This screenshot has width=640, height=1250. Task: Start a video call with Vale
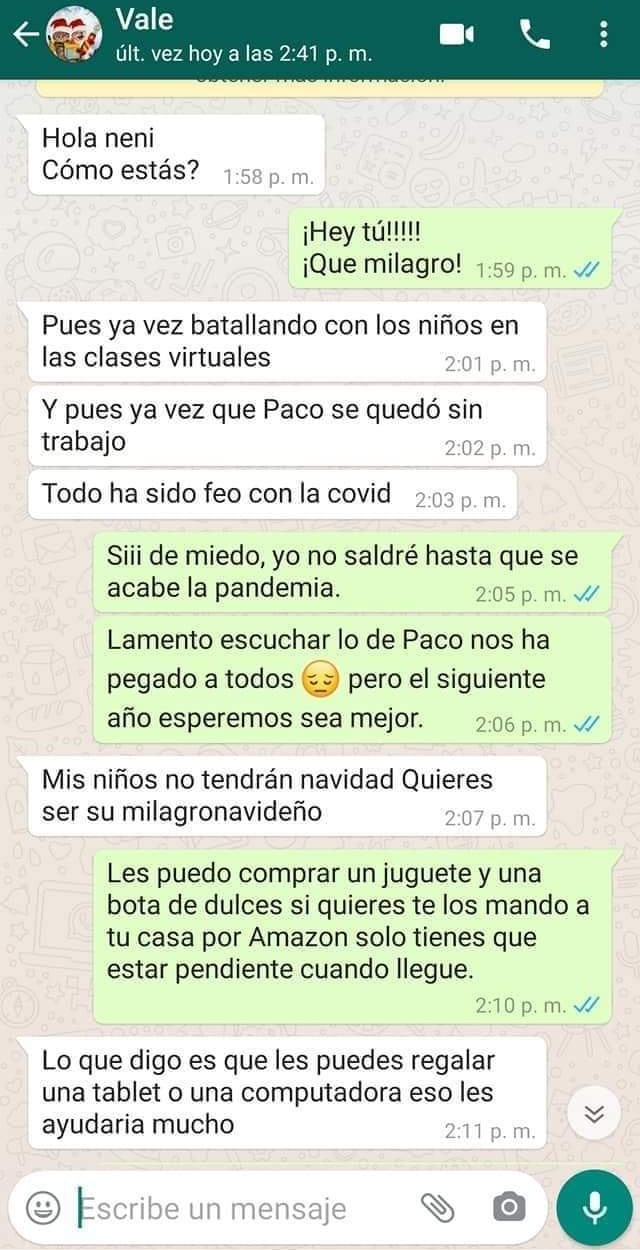tap(456, 36)
